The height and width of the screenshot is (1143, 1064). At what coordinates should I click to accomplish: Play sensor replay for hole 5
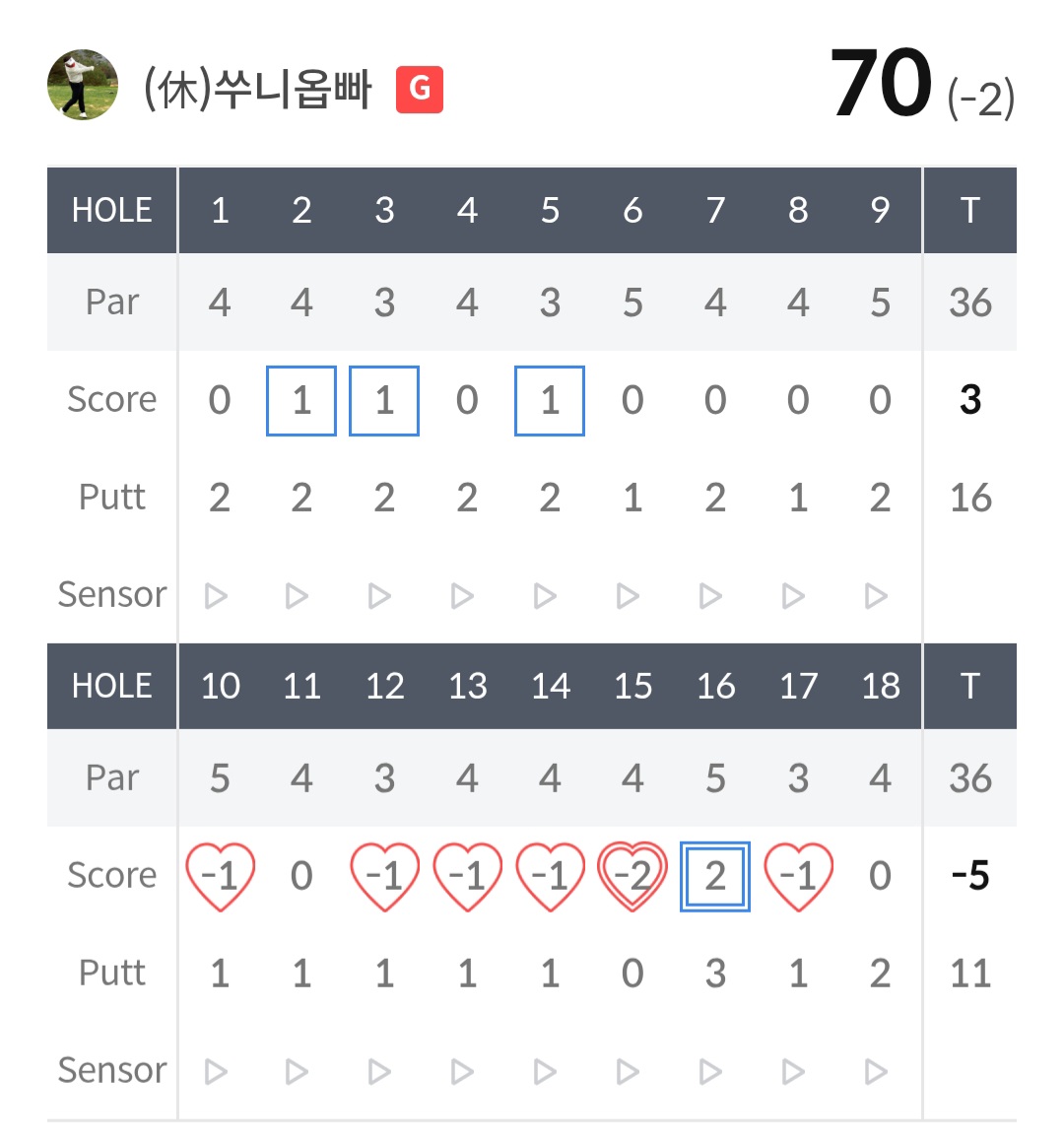click(x=546, y=596)
